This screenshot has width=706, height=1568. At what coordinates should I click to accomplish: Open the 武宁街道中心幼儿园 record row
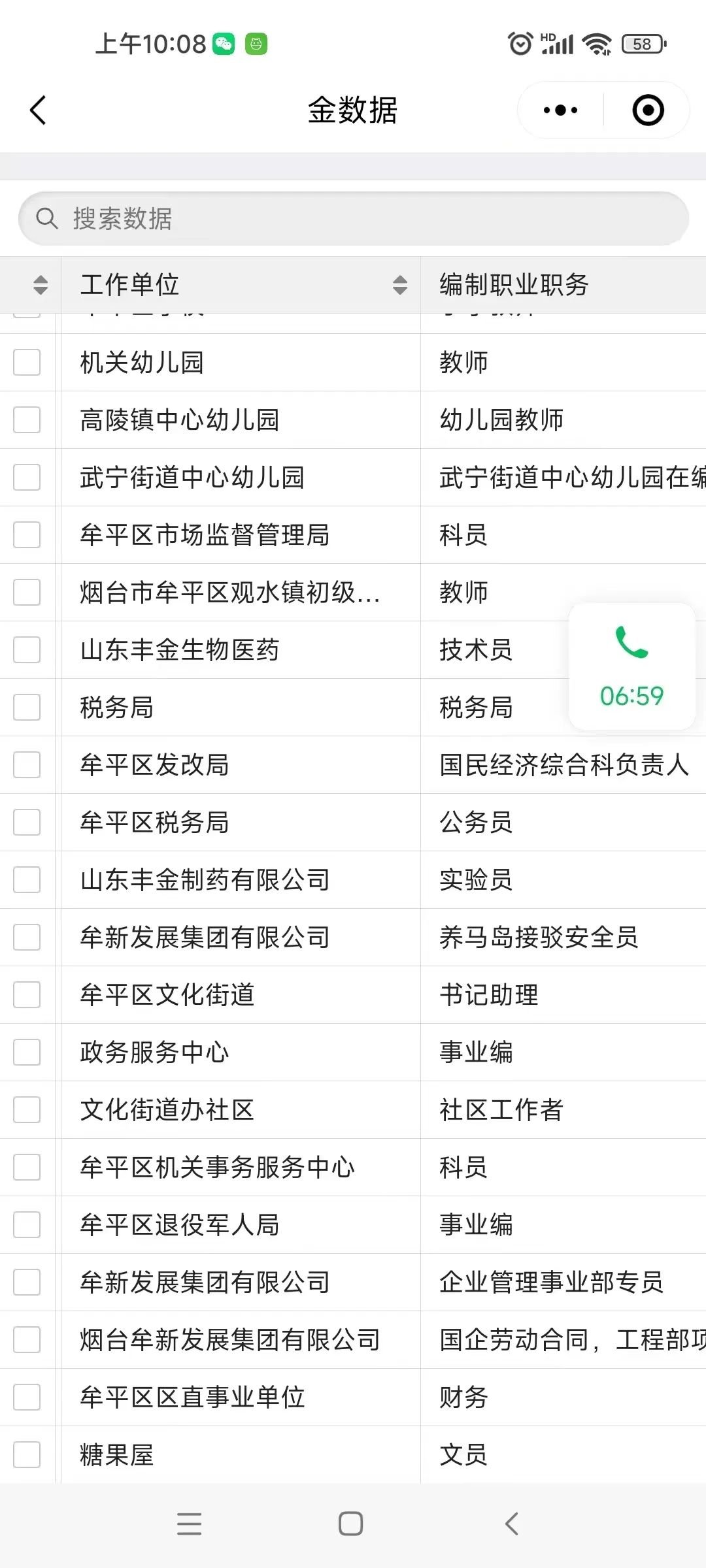click(353, 477)
